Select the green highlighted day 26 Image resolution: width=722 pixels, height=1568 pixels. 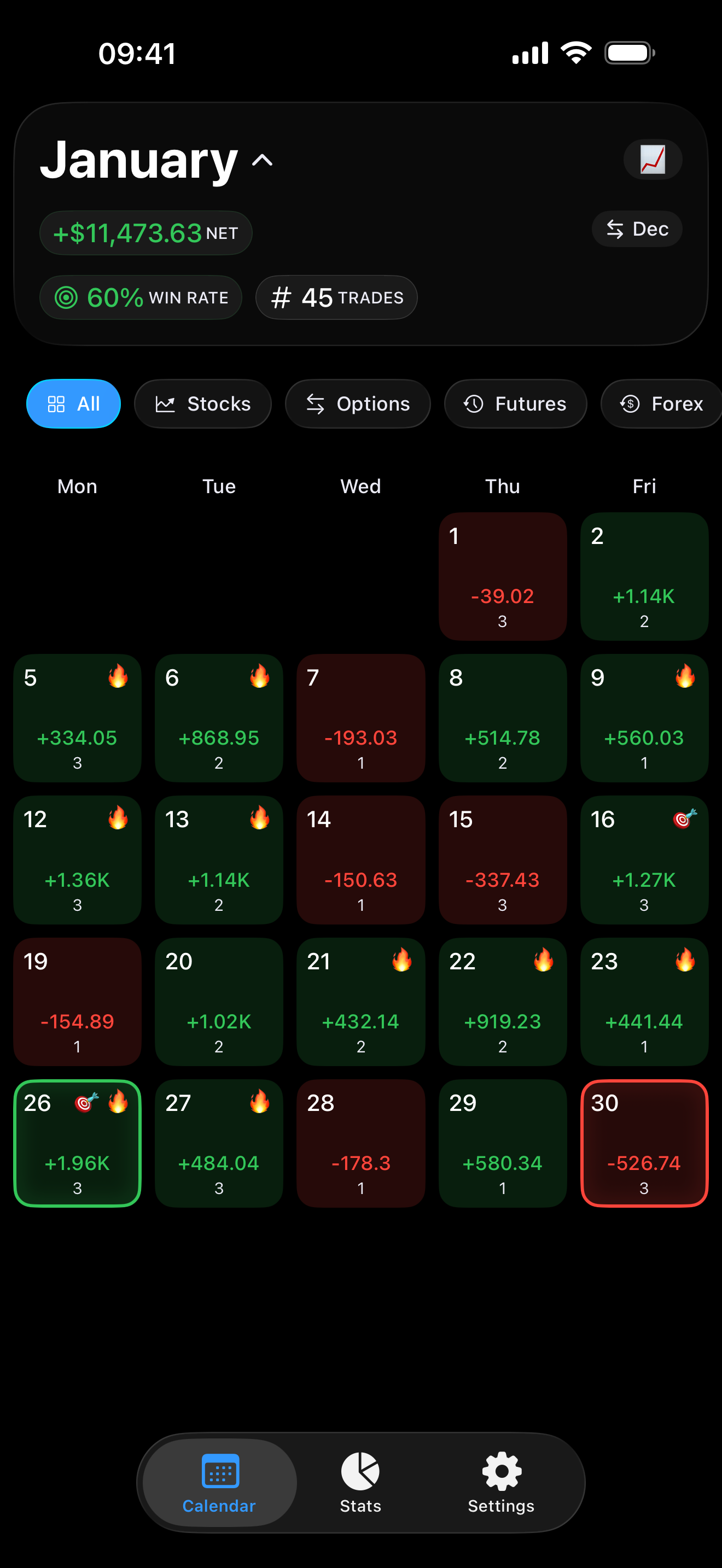(77, 1144)
